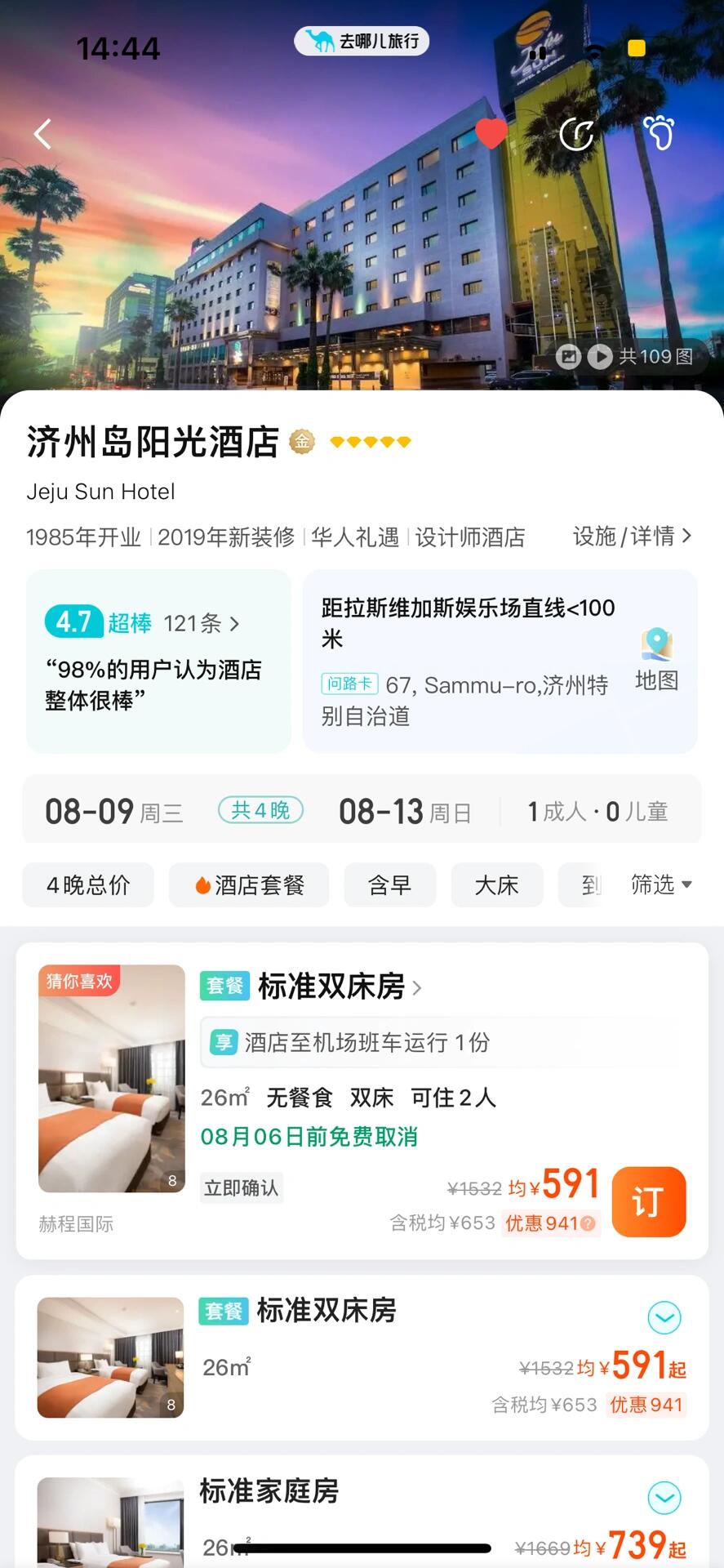Select the 4晚总价 filter chip
Viewport: 724px width, 1568px height.
coord(88,885)
